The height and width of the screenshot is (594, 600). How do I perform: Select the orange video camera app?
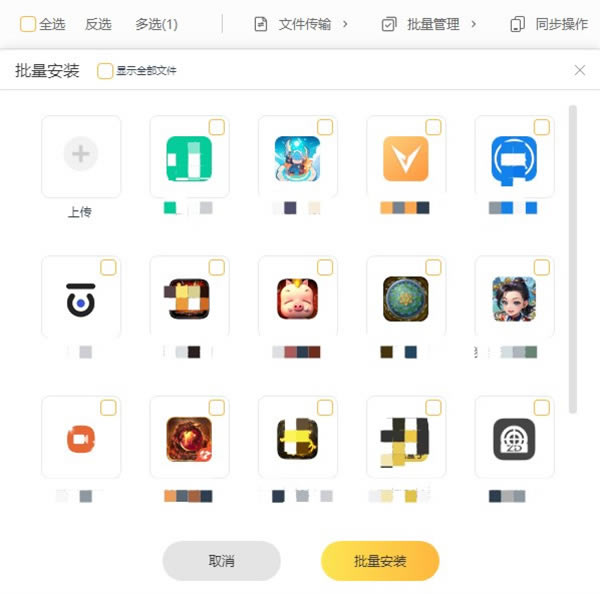81,438
